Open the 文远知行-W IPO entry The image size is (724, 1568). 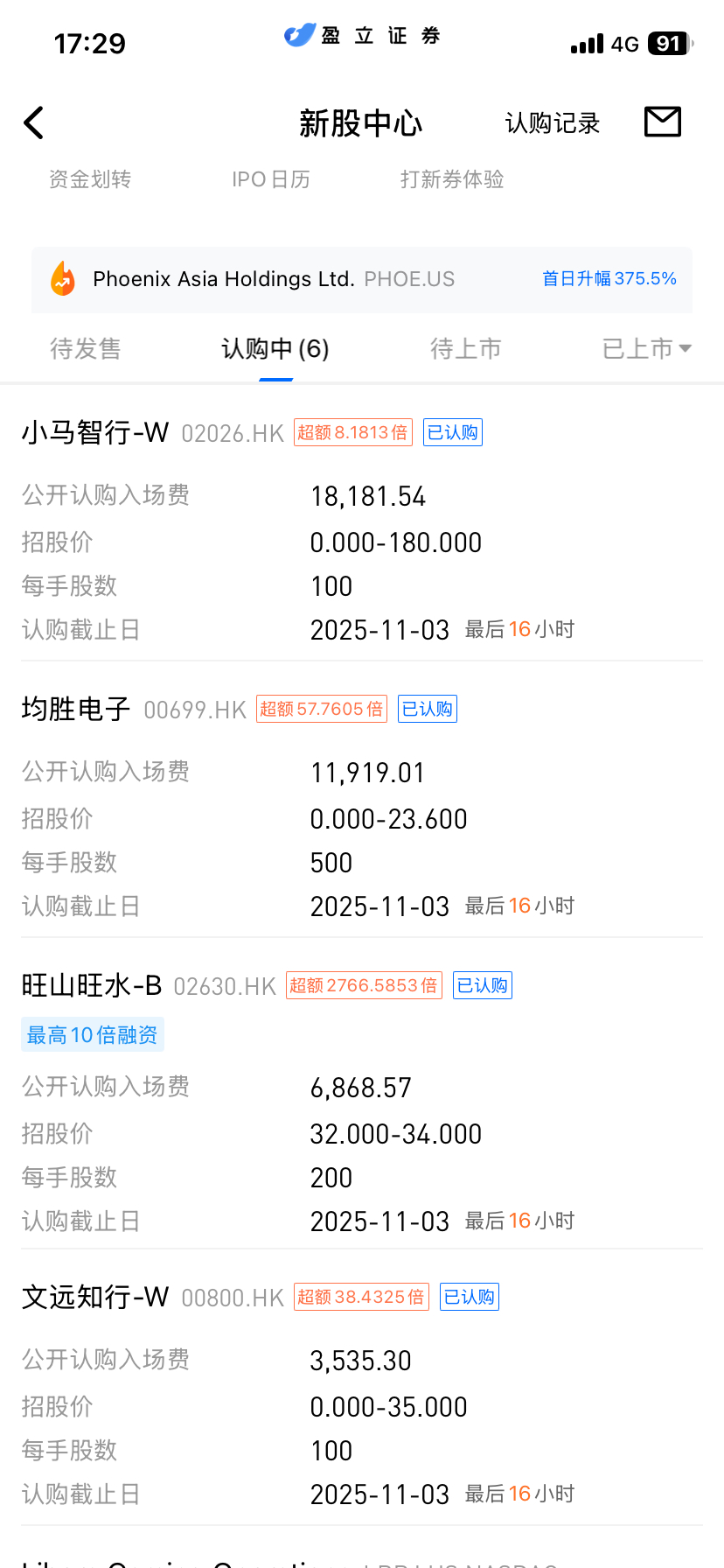click(x=96, y=1297)
